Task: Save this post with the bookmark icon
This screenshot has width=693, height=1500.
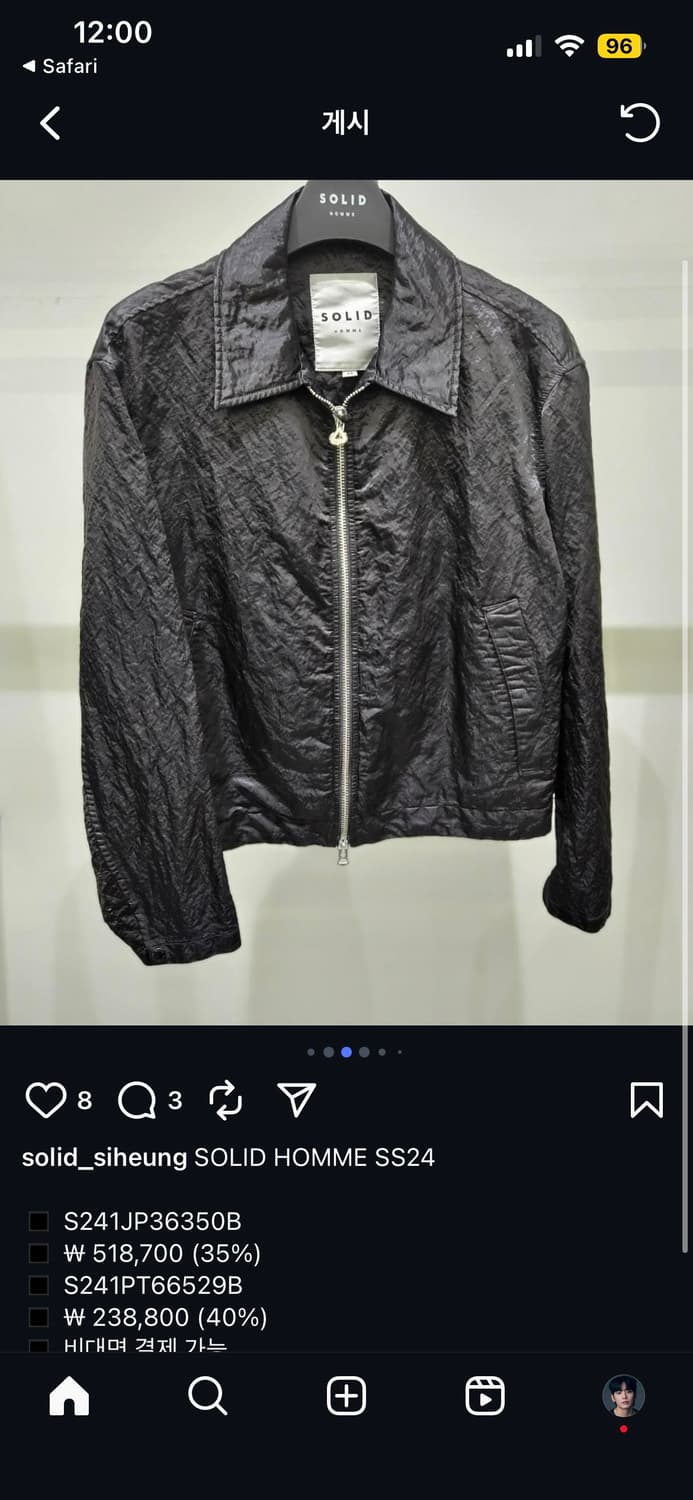Action: 646,1100
